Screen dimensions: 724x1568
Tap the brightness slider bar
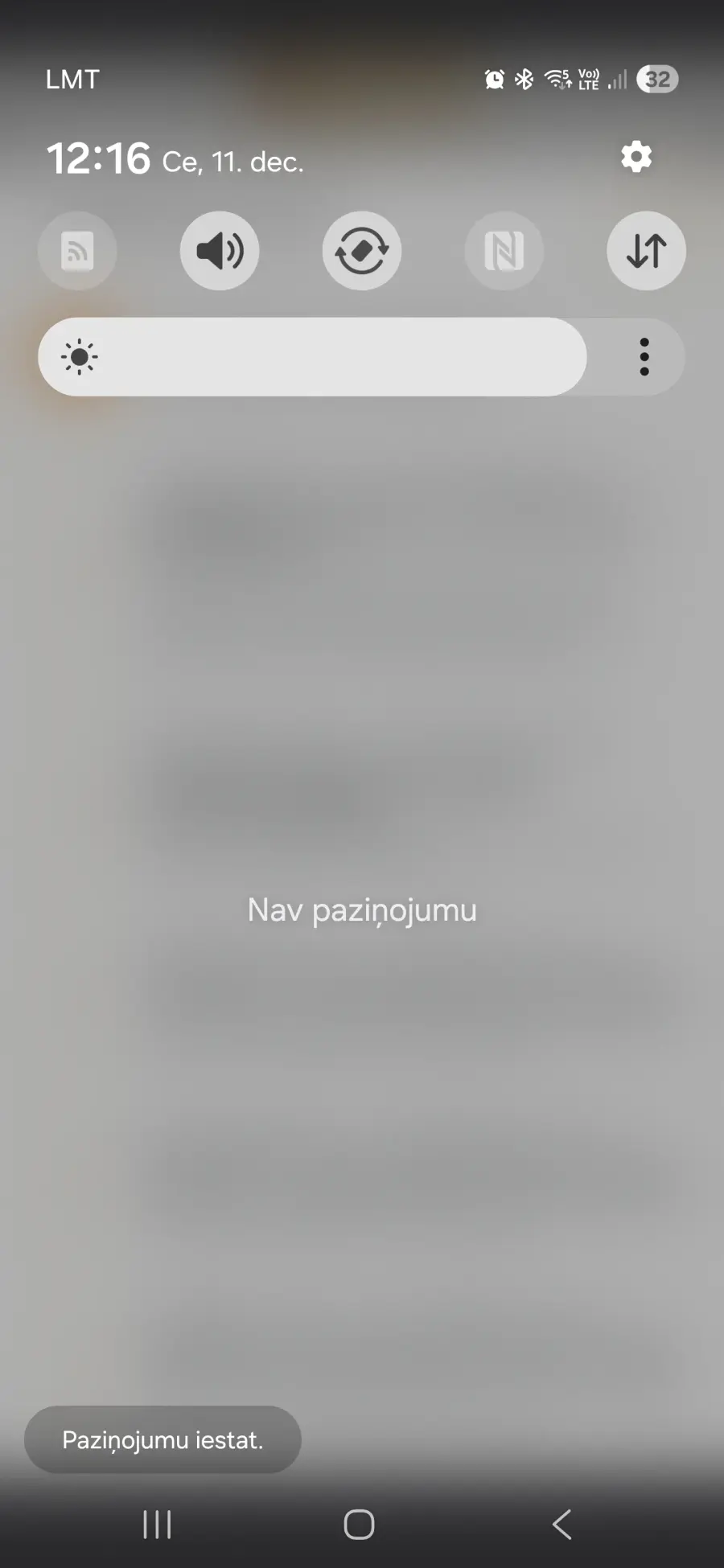(x=322, y=356)
